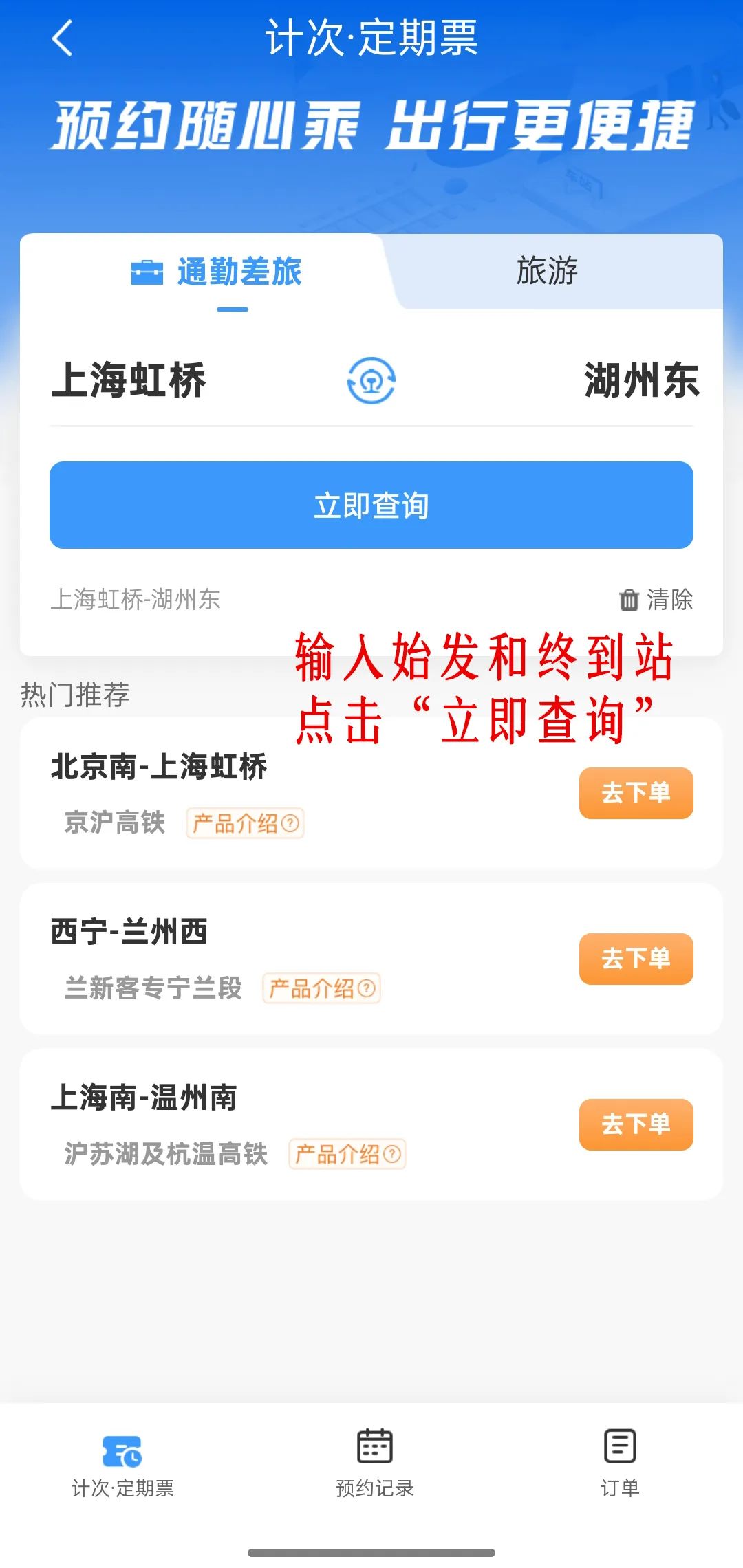The height and width of the screenshot is (1568, 743).
Task: Select the 通勤差旅 tab
Action: [x=217, y=272]
